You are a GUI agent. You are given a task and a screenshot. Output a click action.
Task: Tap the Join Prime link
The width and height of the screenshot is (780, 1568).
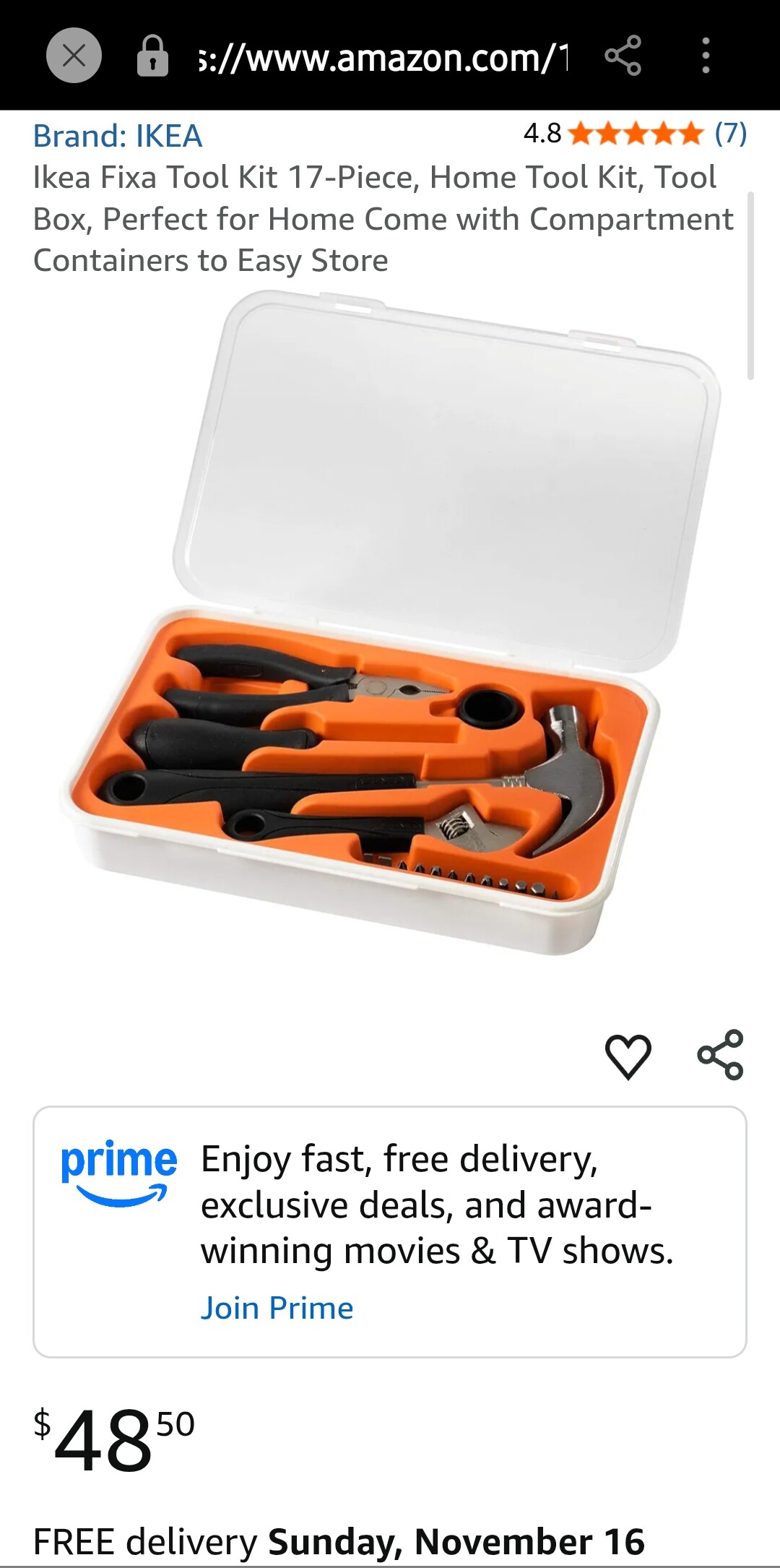[x=277, y=1308]
